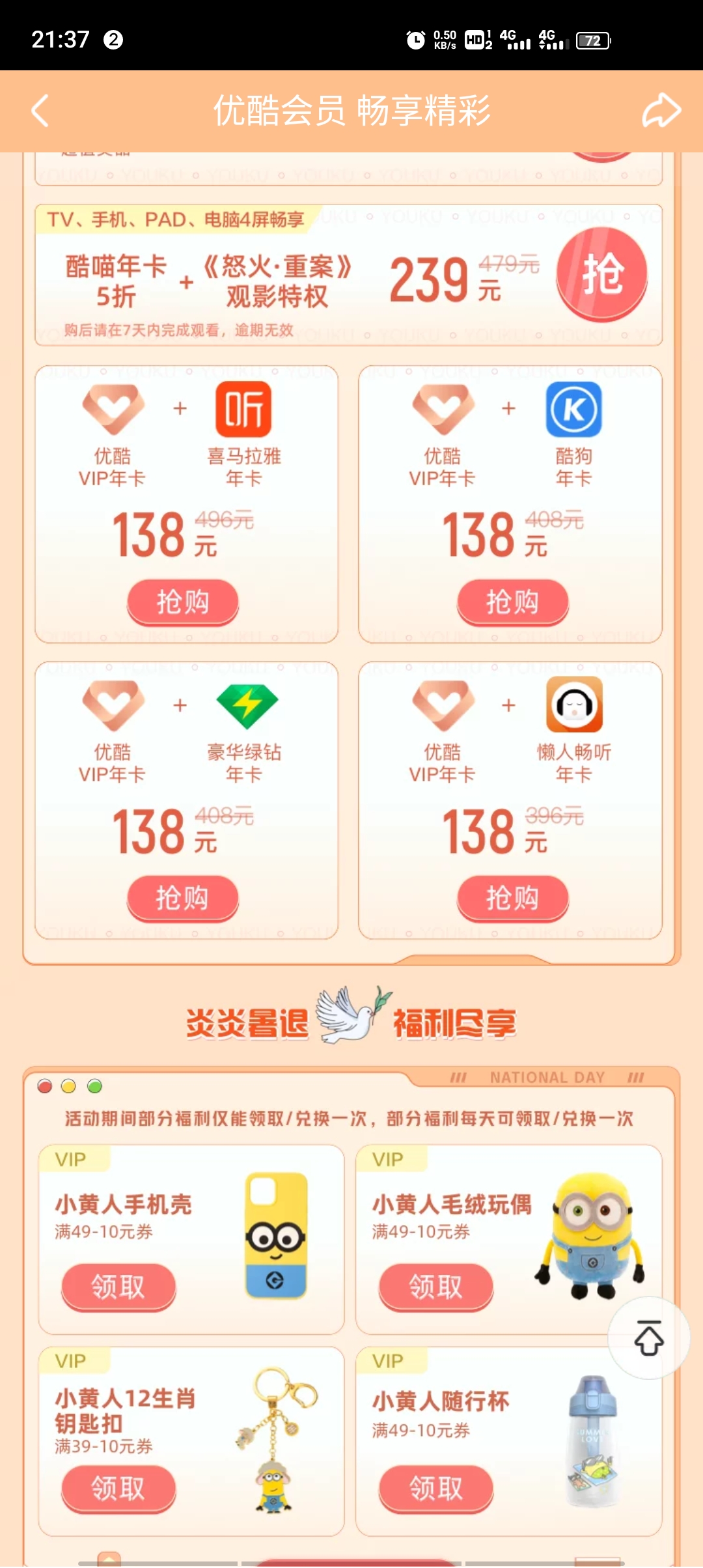Claim the 小黄人毛绒玩偶 coupon

[435, 1287]
